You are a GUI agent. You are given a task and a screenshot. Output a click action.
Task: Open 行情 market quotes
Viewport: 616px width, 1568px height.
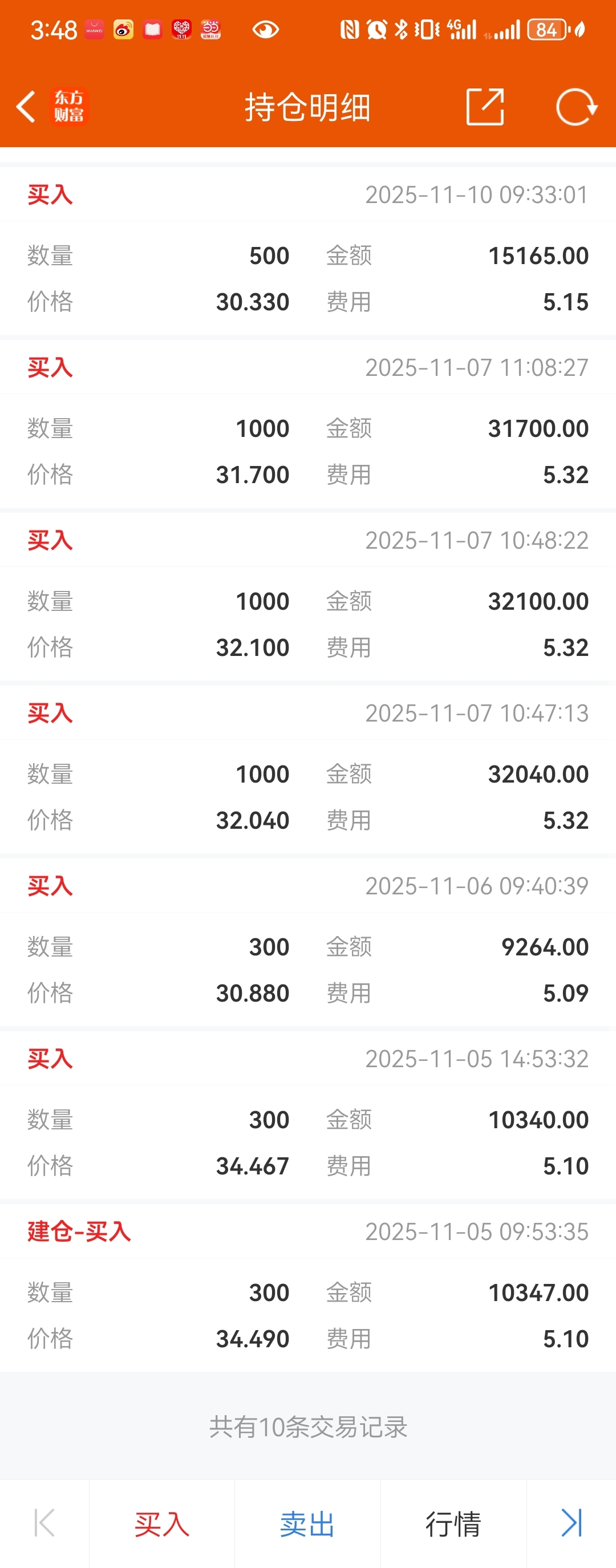pyautogui.click(x=453, y=1524)
